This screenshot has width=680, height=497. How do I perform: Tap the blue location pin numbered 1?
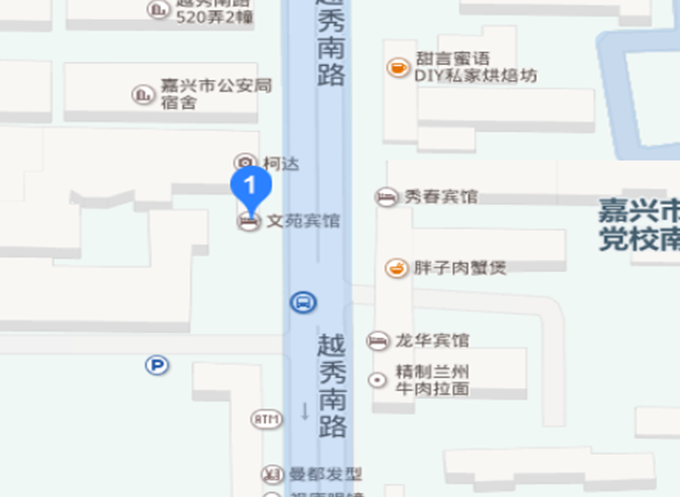250,186
